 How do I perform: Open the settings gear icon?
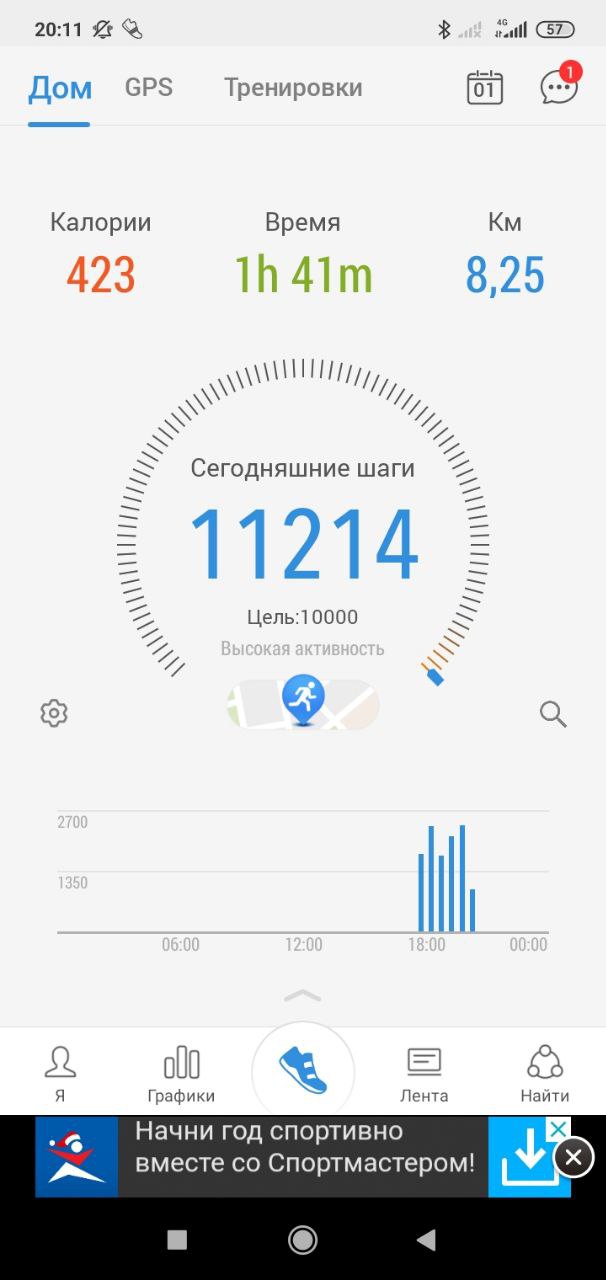[x=54, y=714]
